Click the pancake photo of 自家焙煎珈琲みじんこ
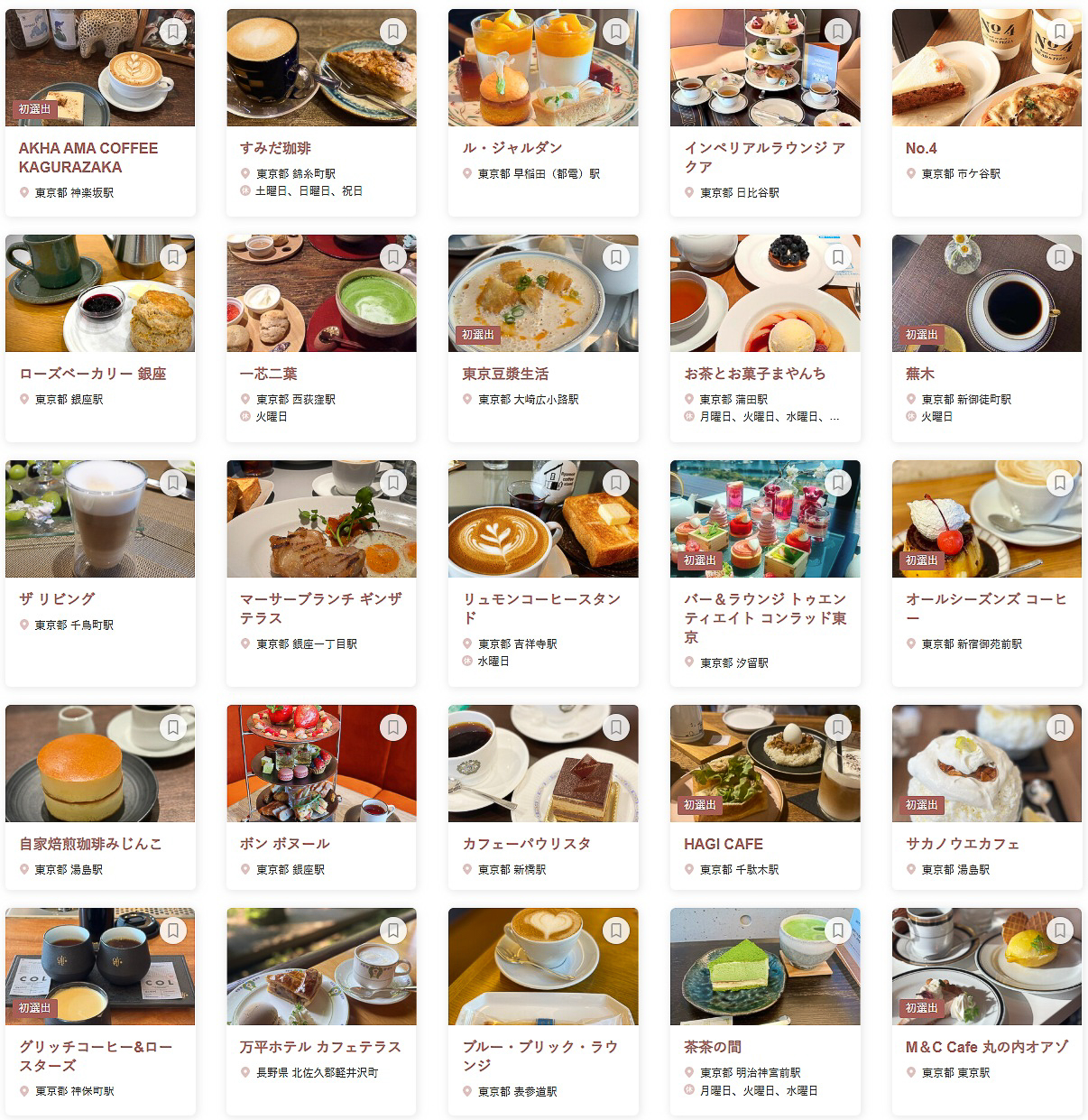This screenshot has height=1120, width=1088. point(100,763)
